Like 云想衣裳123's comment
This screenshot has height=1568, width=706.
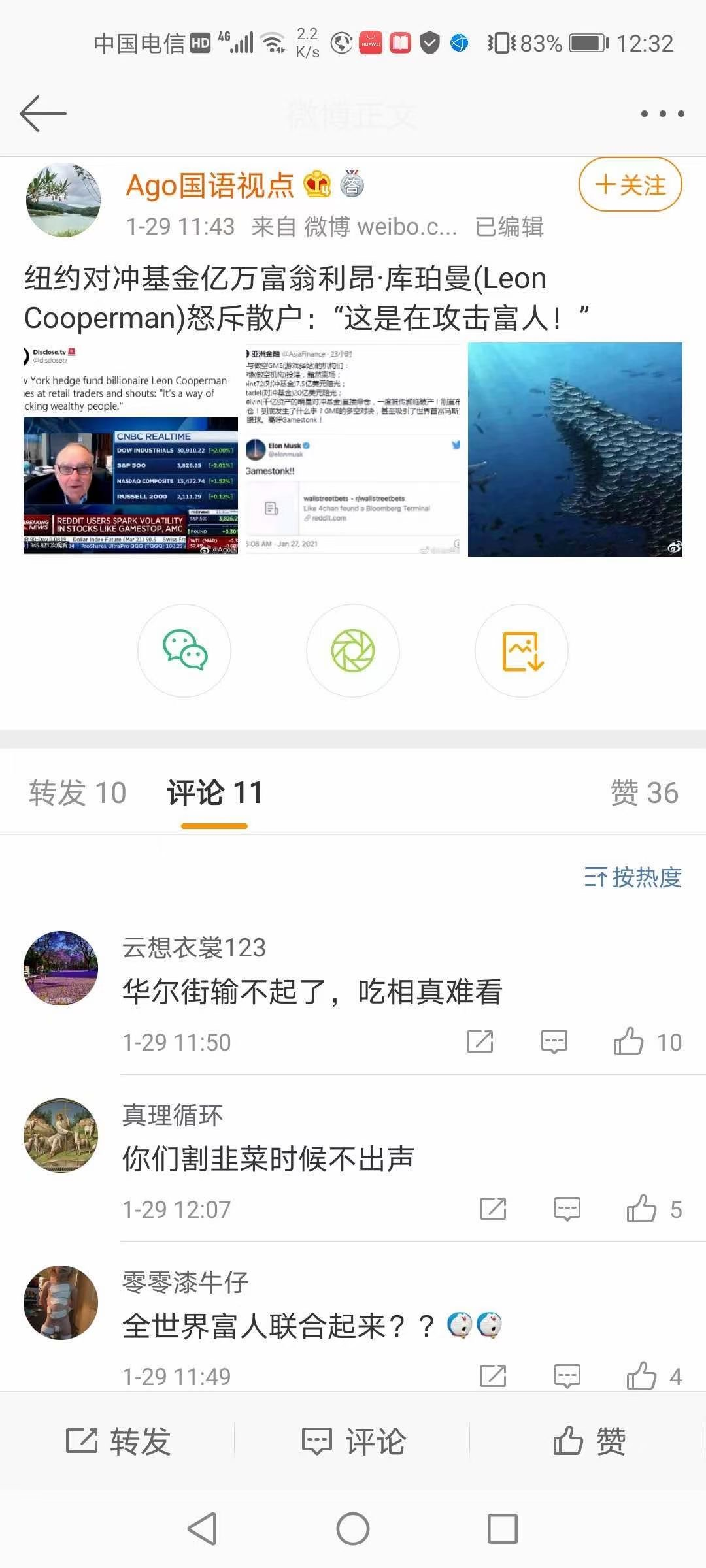click(629, 1041)
